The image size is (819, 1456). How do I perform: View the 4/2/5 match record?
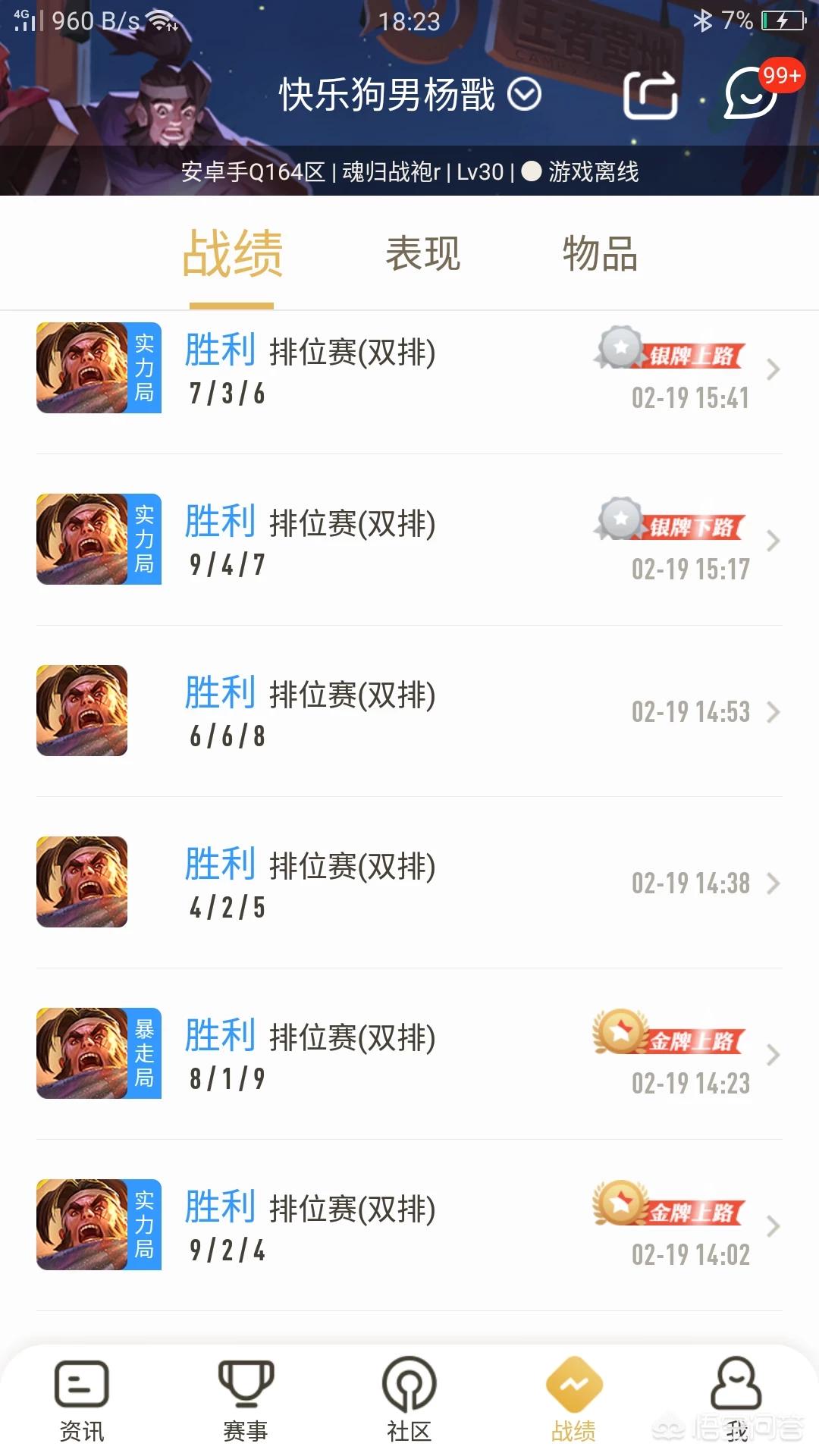point(409,883)
